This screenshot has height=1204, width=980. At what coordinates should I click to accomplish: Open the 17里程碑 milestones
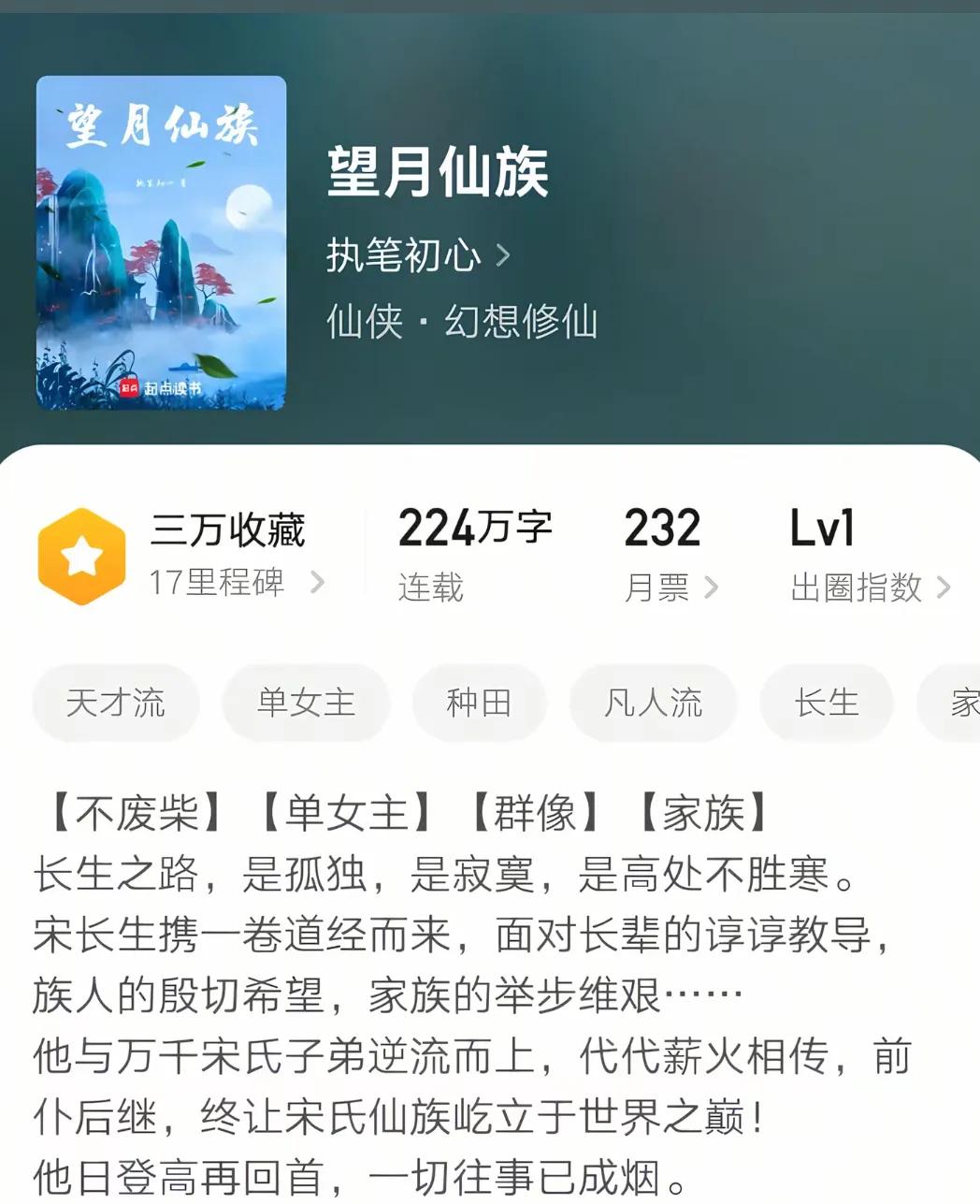click(236, 583)
